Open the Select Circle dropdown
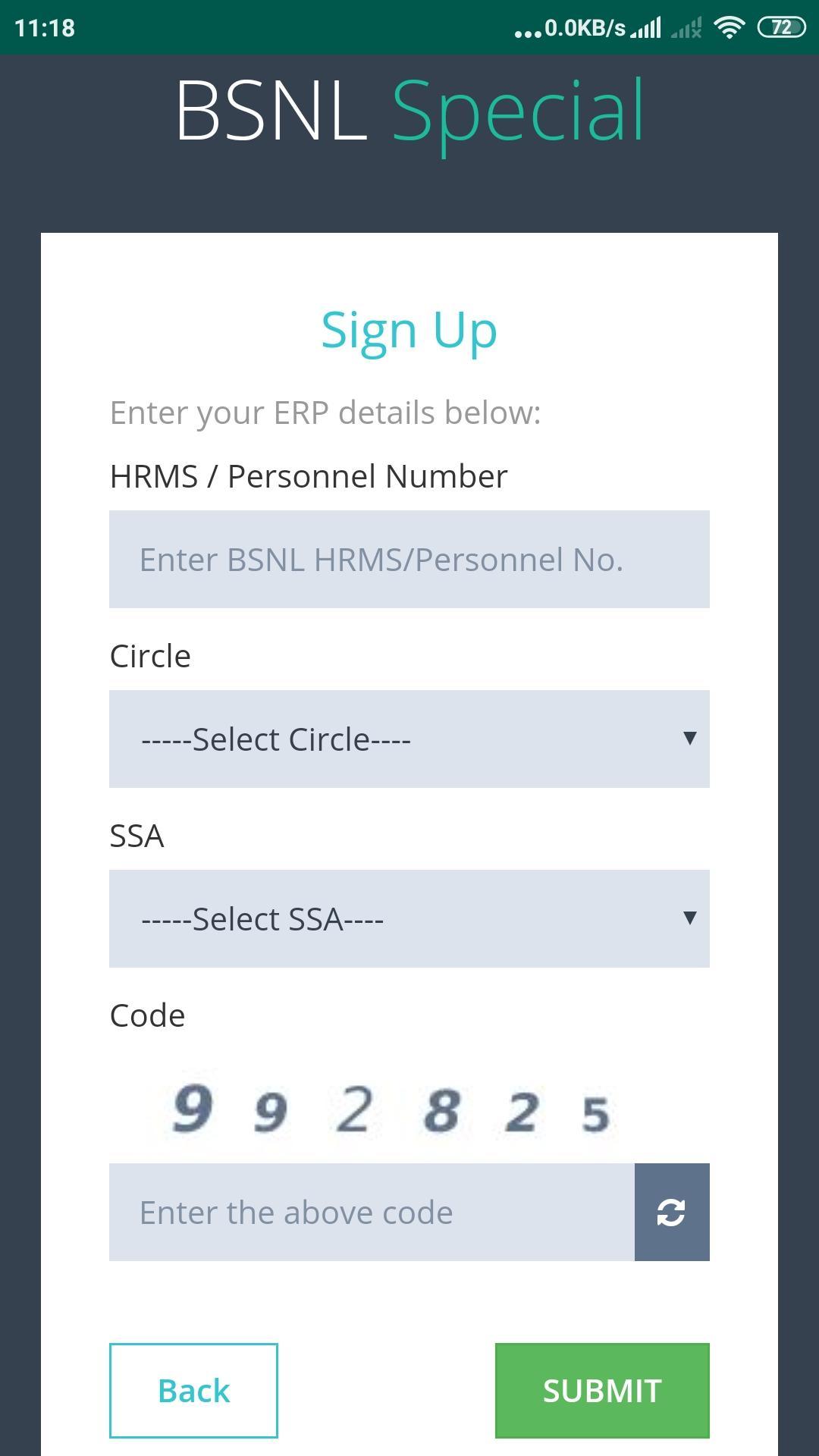Screen dimensions: 819x1456 tap(409, 739)
